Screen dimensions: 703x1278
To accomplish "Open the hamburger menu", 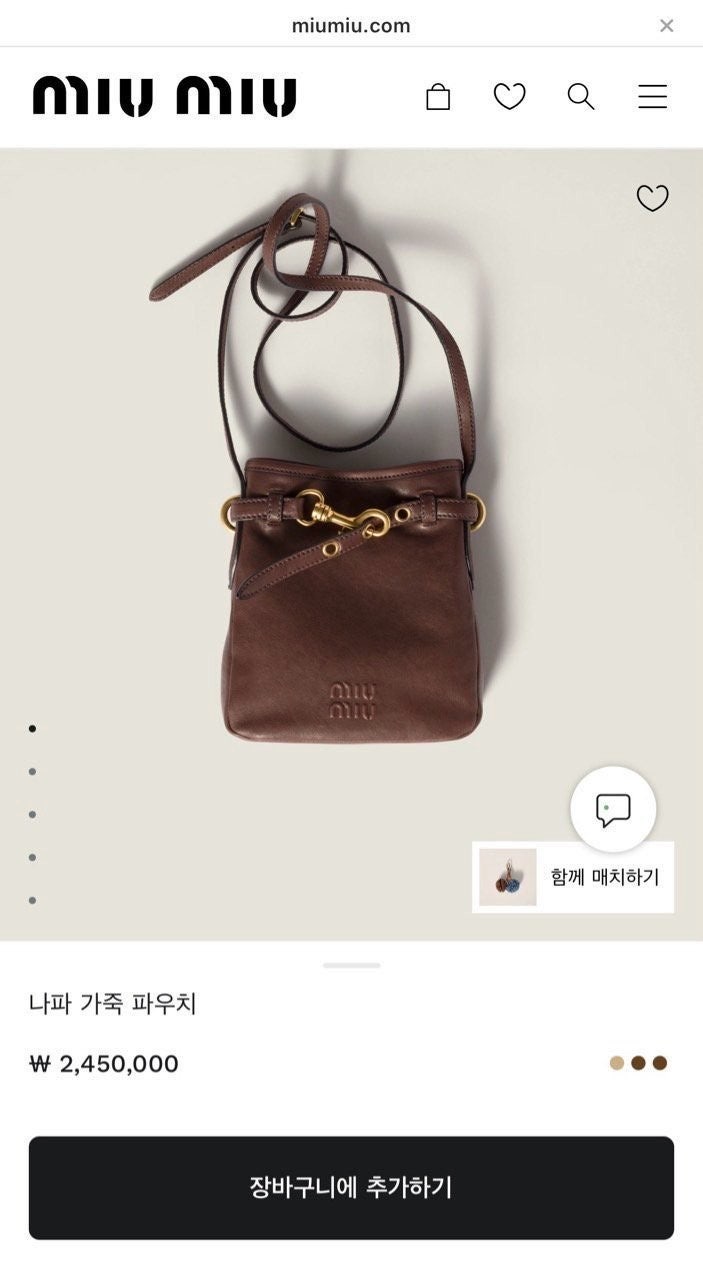I will click(x=652, y=97).
